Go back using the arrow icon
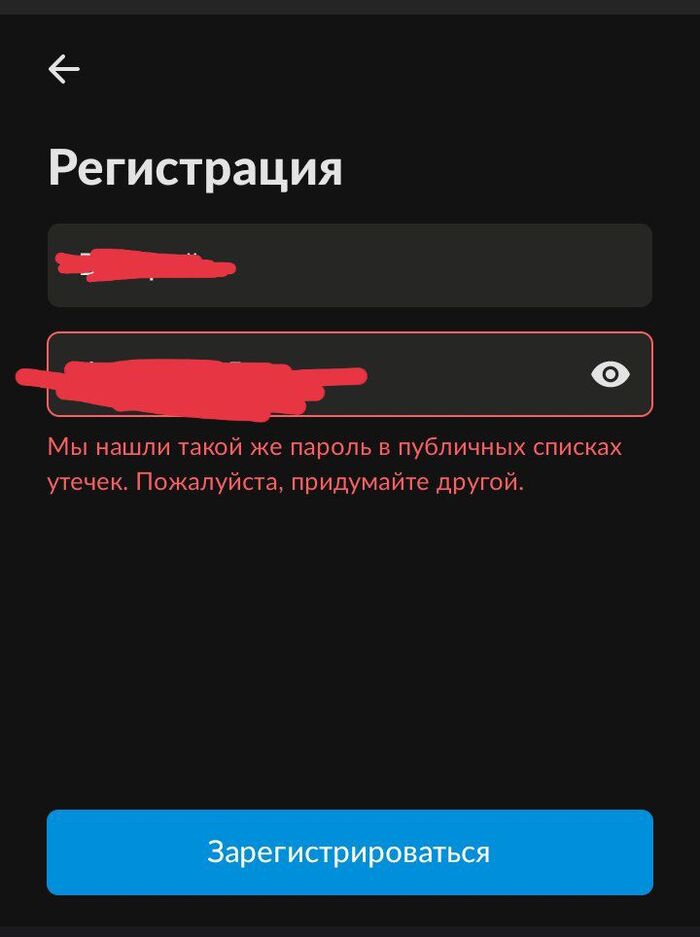The image size is (700, 937). 64,69
